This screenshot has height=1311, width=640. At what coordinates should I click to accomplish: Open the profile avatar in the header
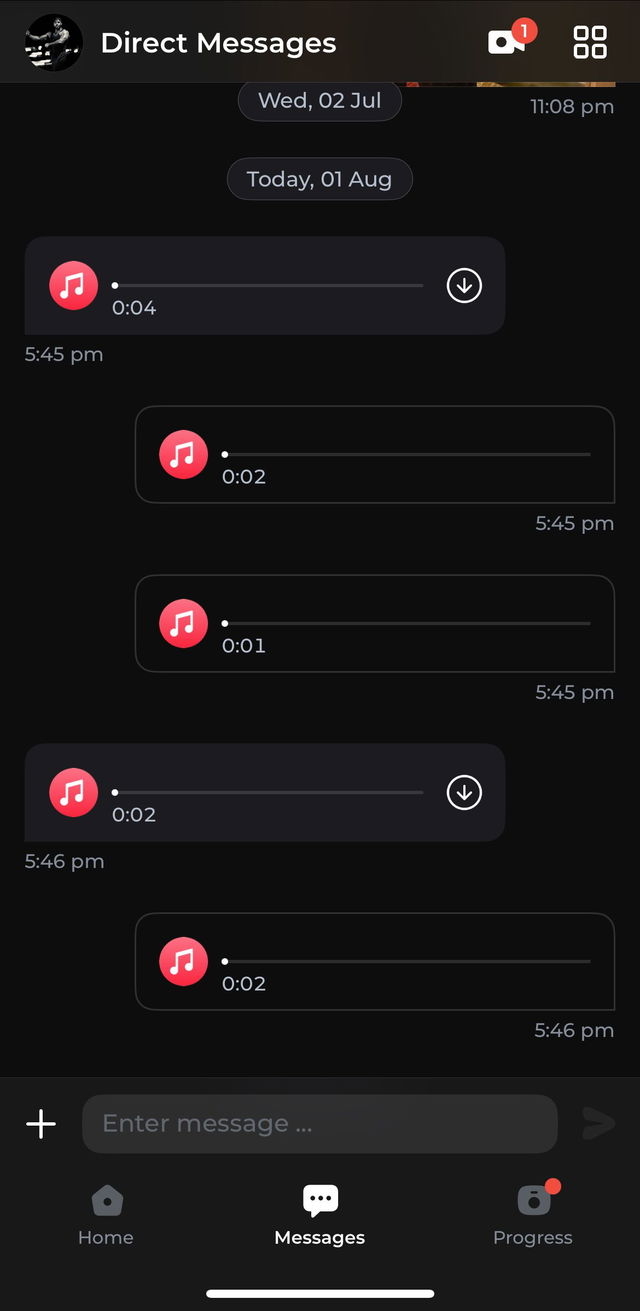pyautogui.click(x=53, y=43)
